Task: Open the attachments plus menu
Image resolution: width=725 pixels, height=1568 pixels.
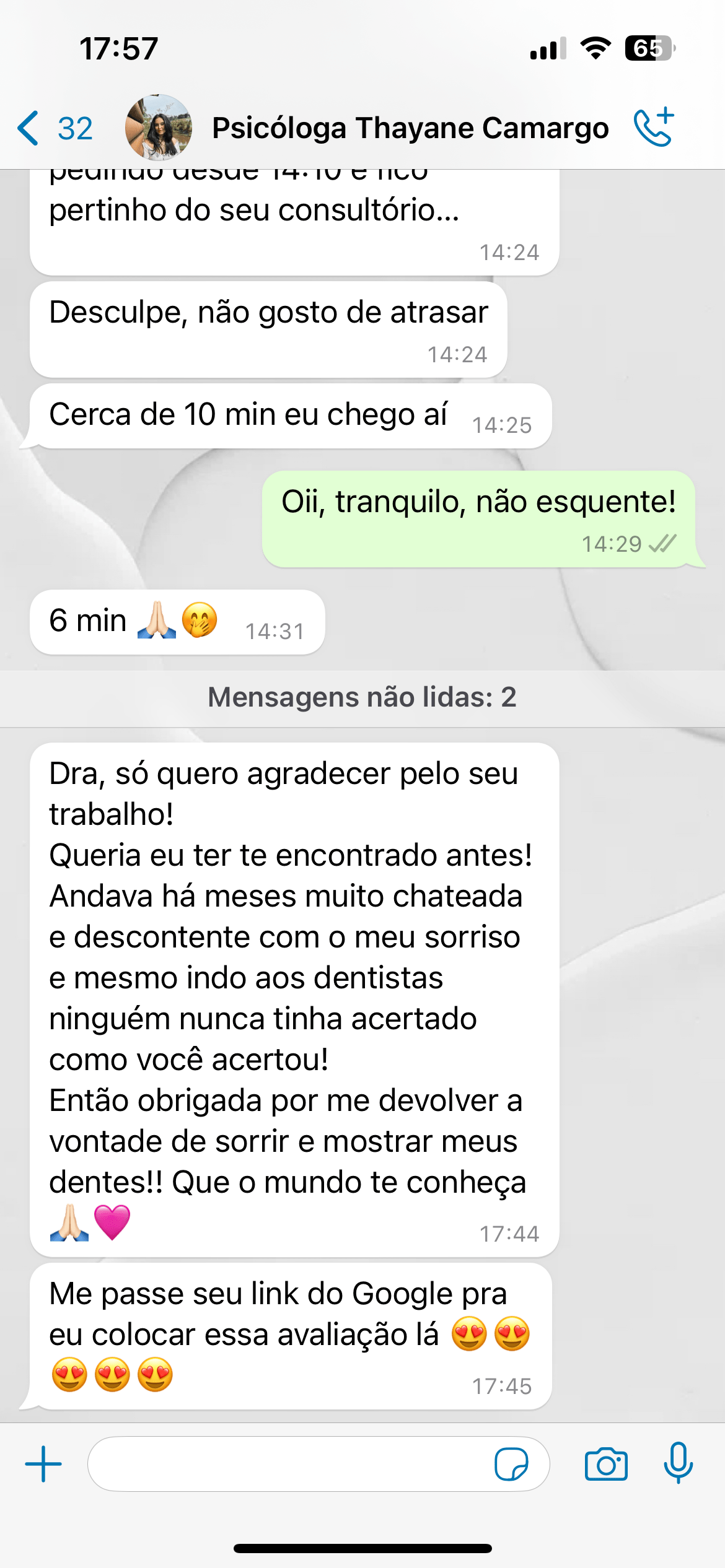Action: click(43, 1464)
